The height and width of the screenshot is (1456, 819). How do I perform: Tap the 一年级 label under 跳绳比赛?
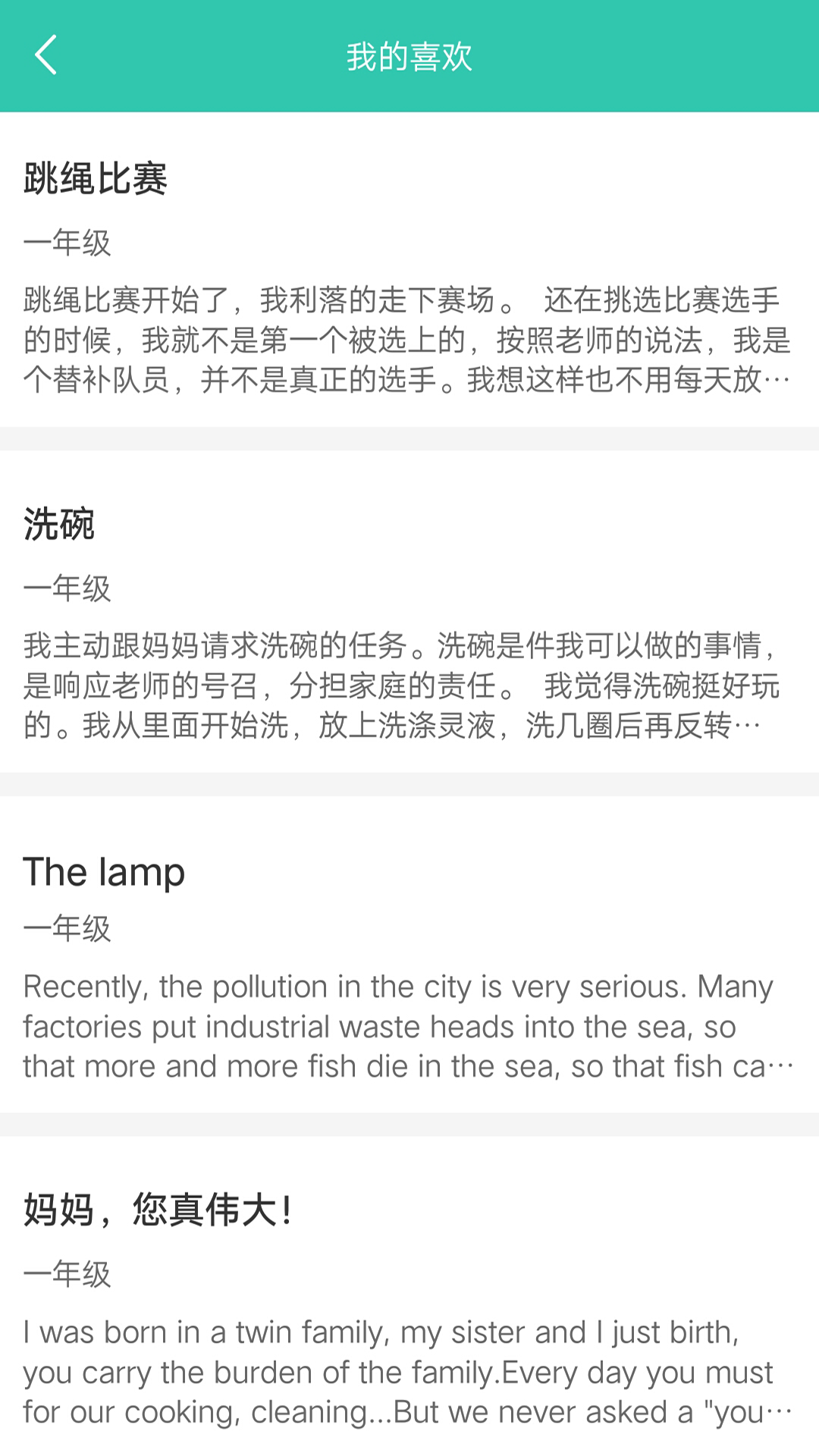coord(67,243)
